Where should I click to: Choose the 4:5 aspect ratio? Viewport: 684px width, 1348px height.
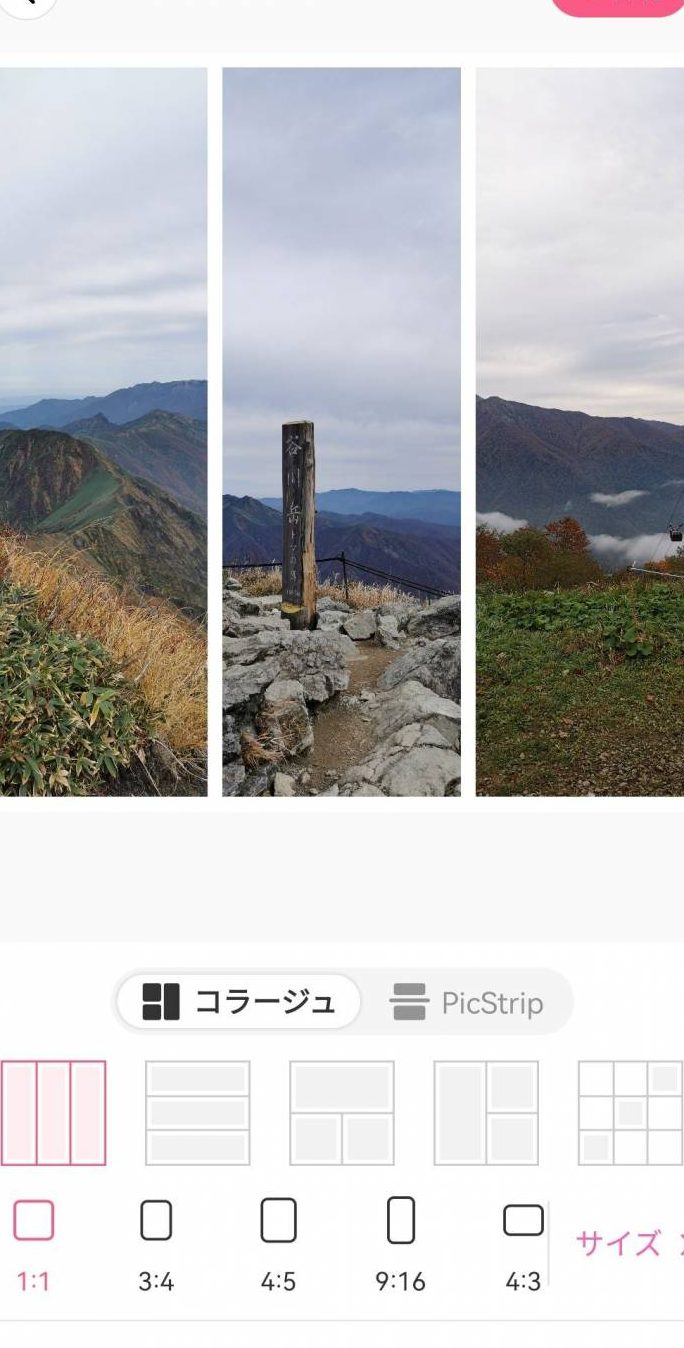(278, 1244)
